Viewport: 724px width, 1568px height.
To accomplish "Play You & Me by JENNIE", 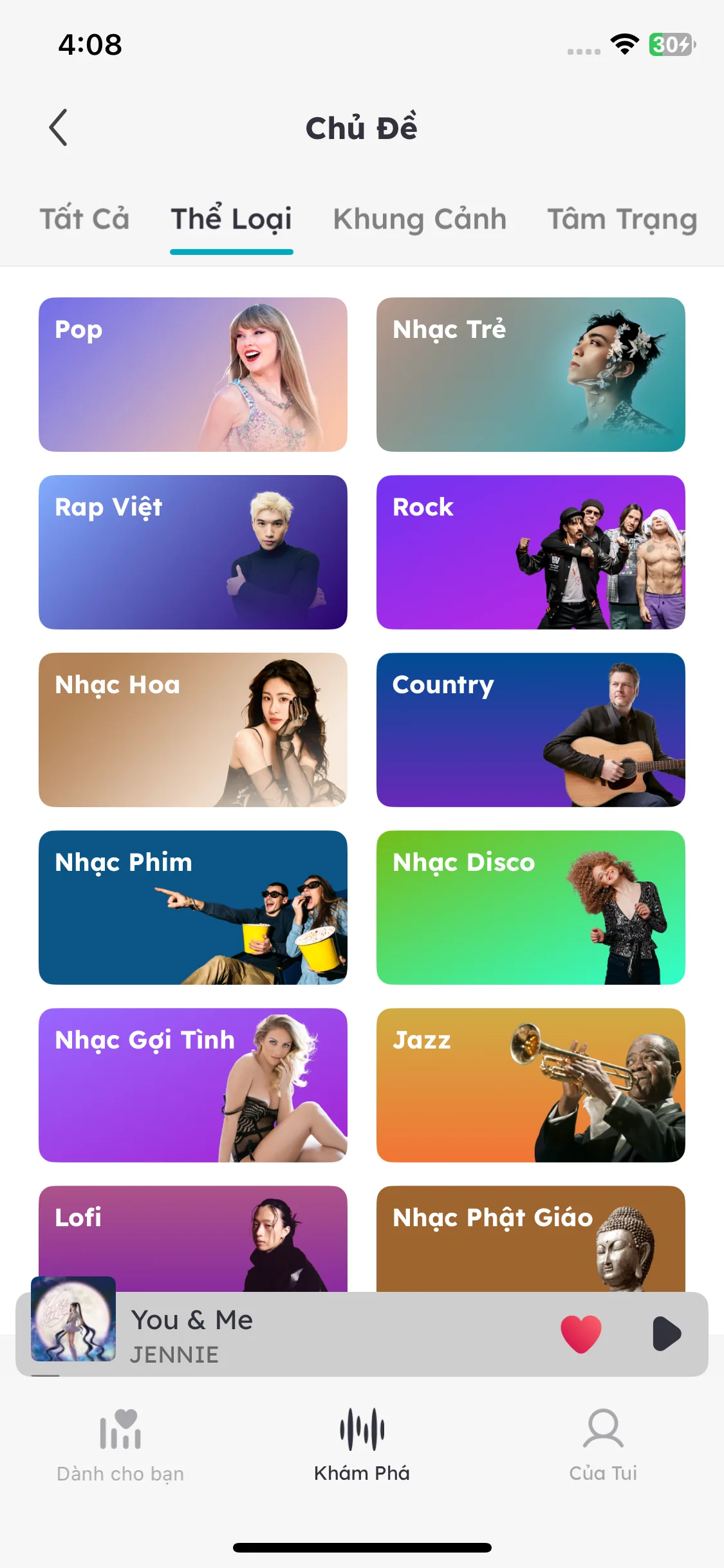I will click(666, 1334).
